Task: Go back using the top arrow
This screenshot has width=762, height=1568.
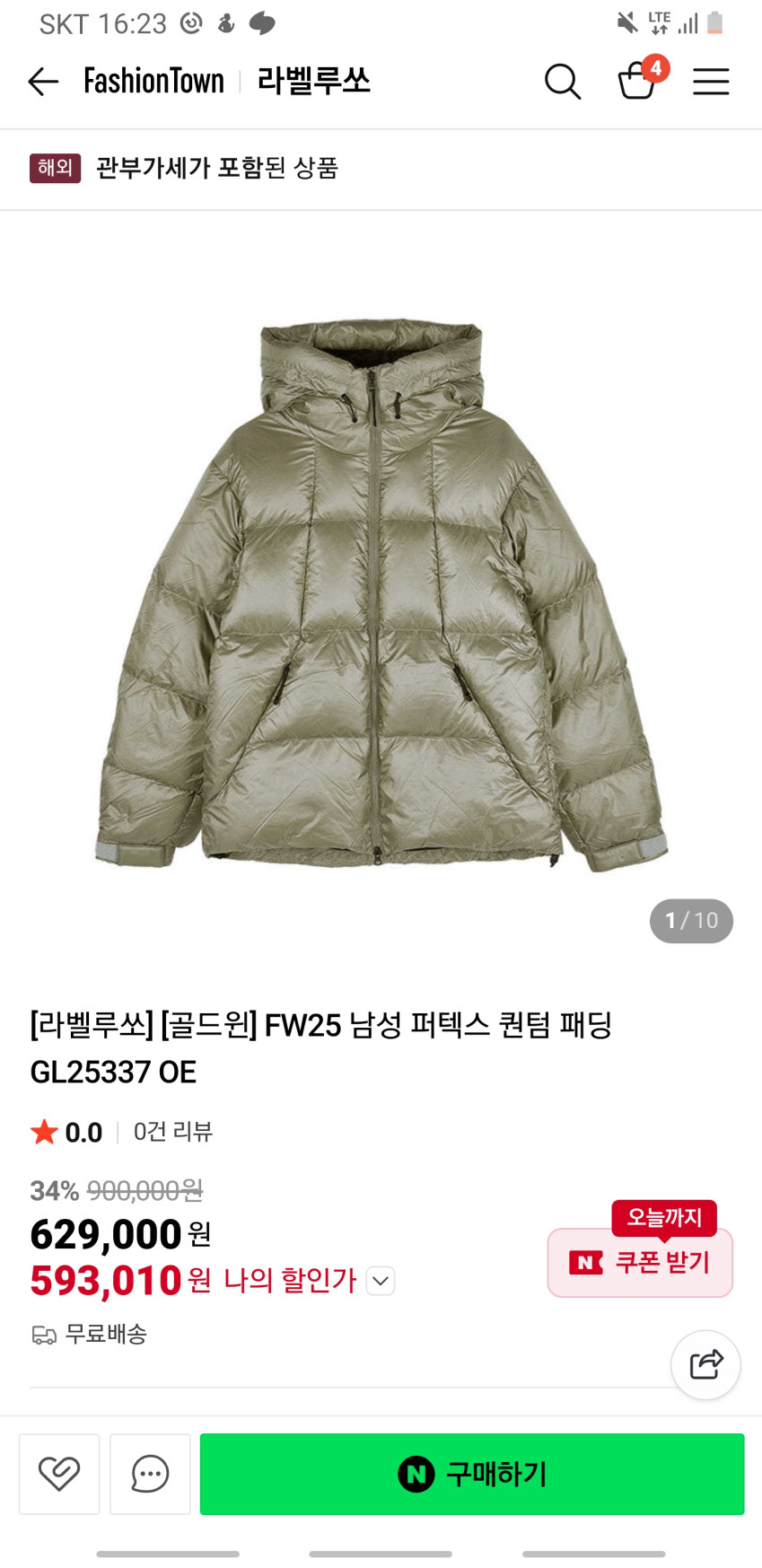Action: [42, 82]
